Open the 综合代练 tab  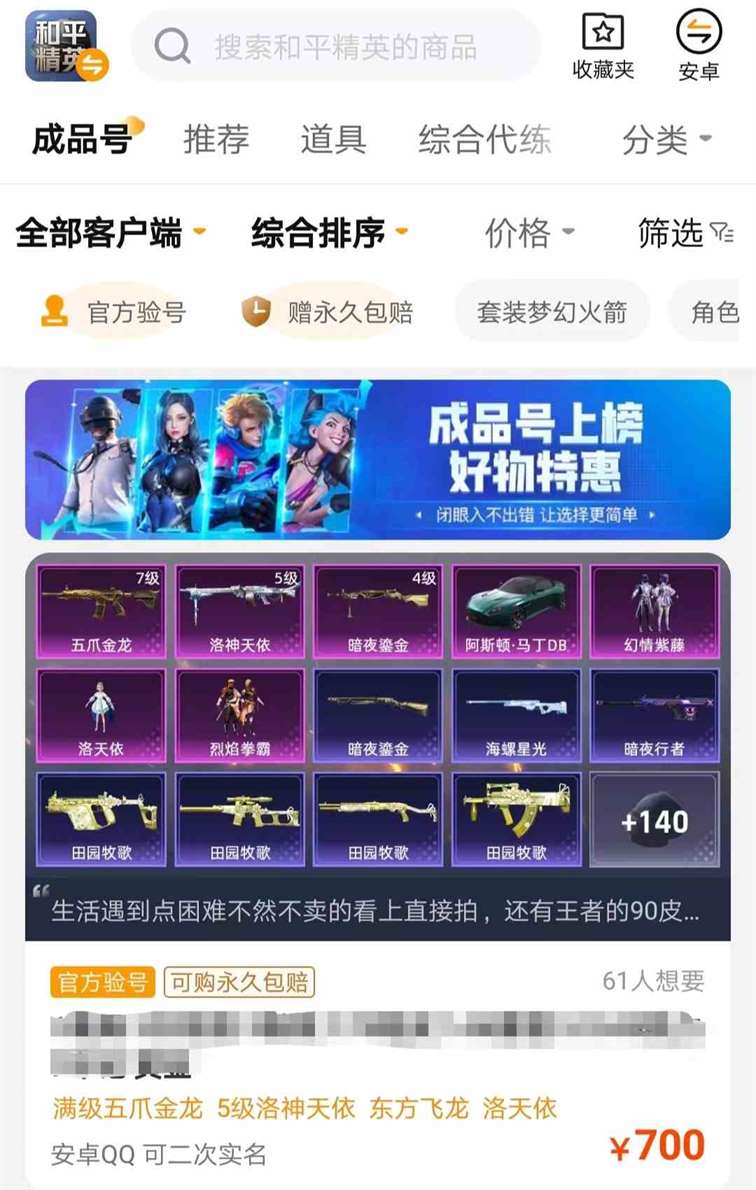point(484,139)
